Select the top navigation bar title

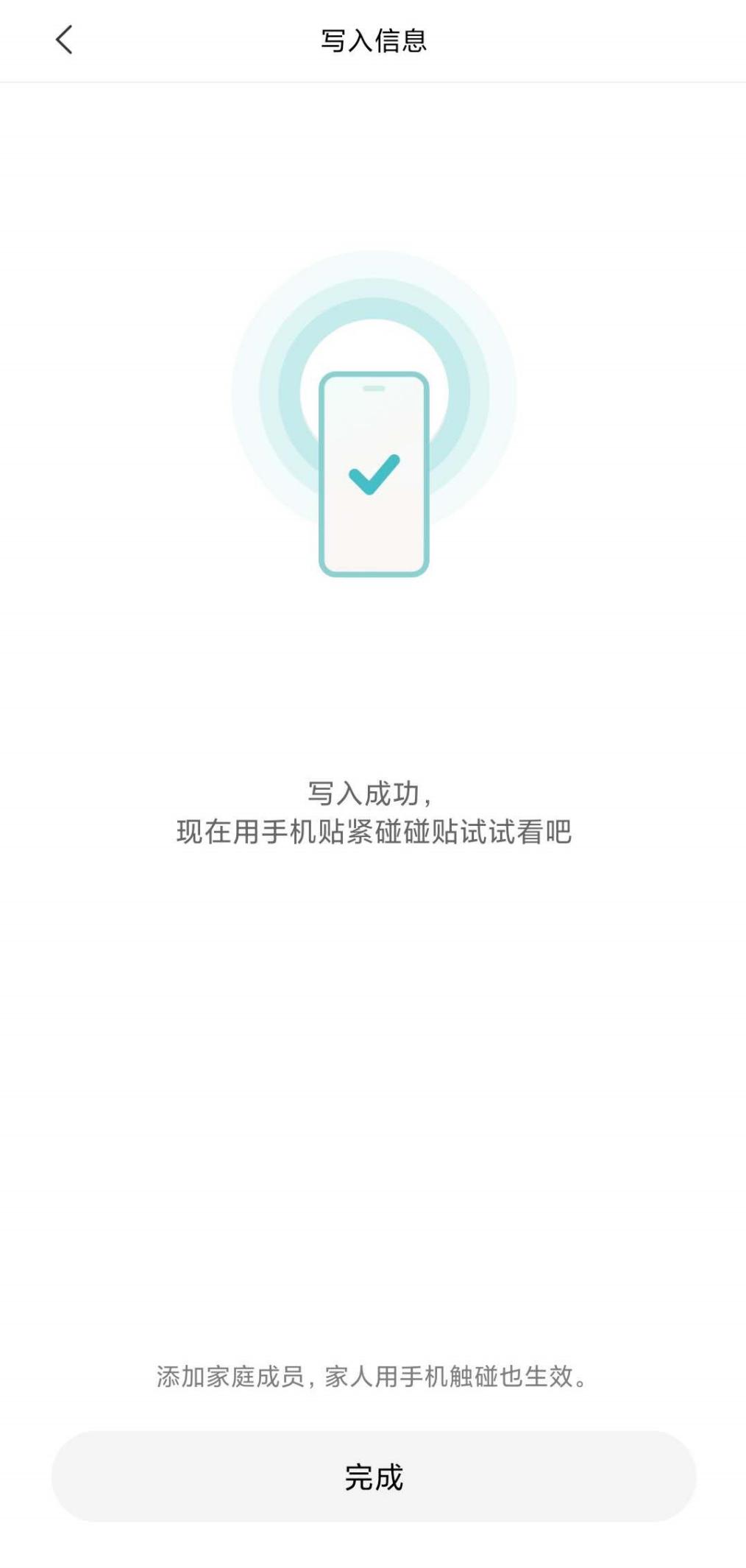pyautogui.click(x=373, y=42)
